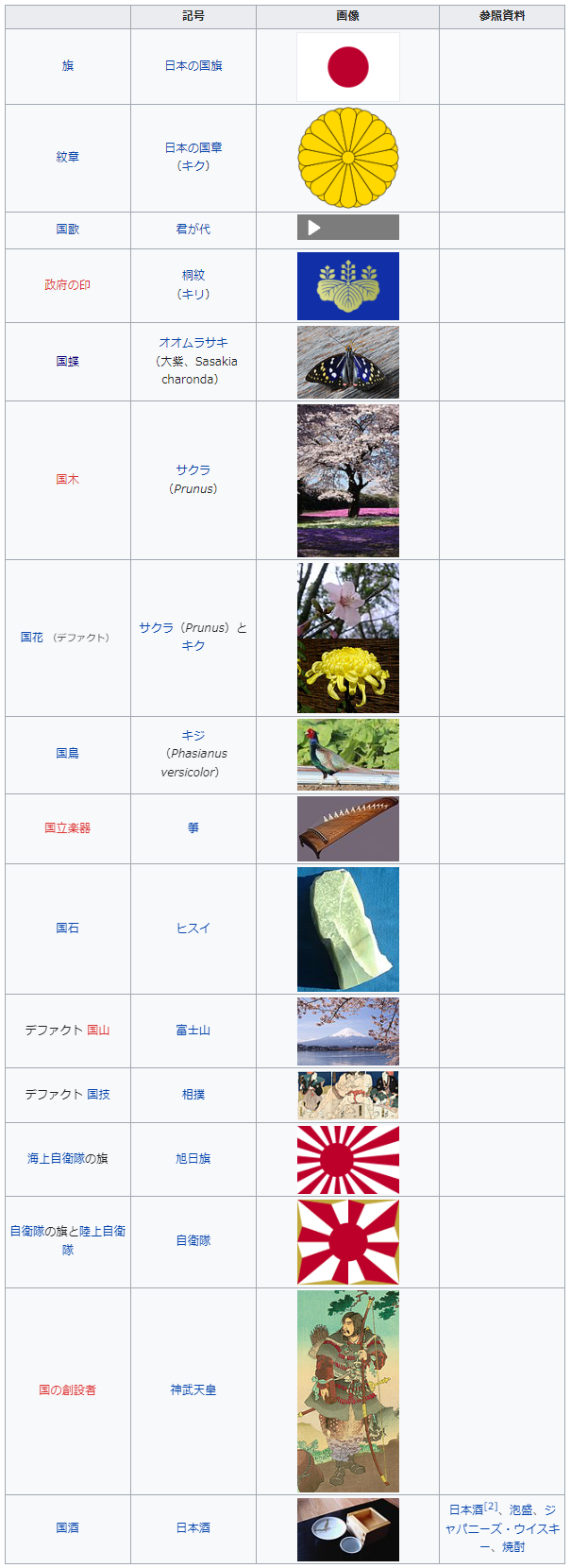
Task: Go to the キジ article
Action: pos(193,735)
